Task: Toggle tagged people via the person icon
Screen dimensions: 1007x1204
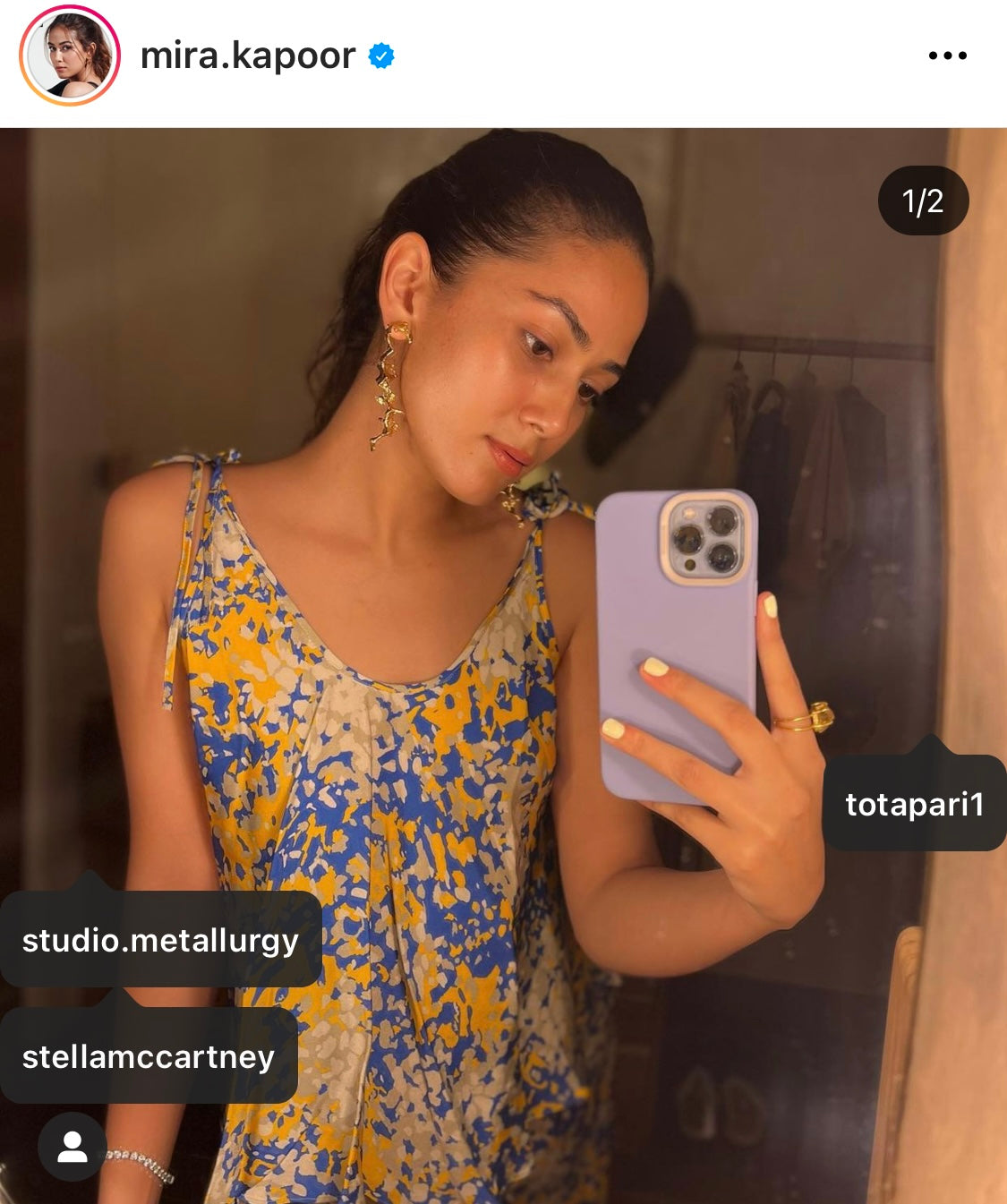Action: 72,1147
